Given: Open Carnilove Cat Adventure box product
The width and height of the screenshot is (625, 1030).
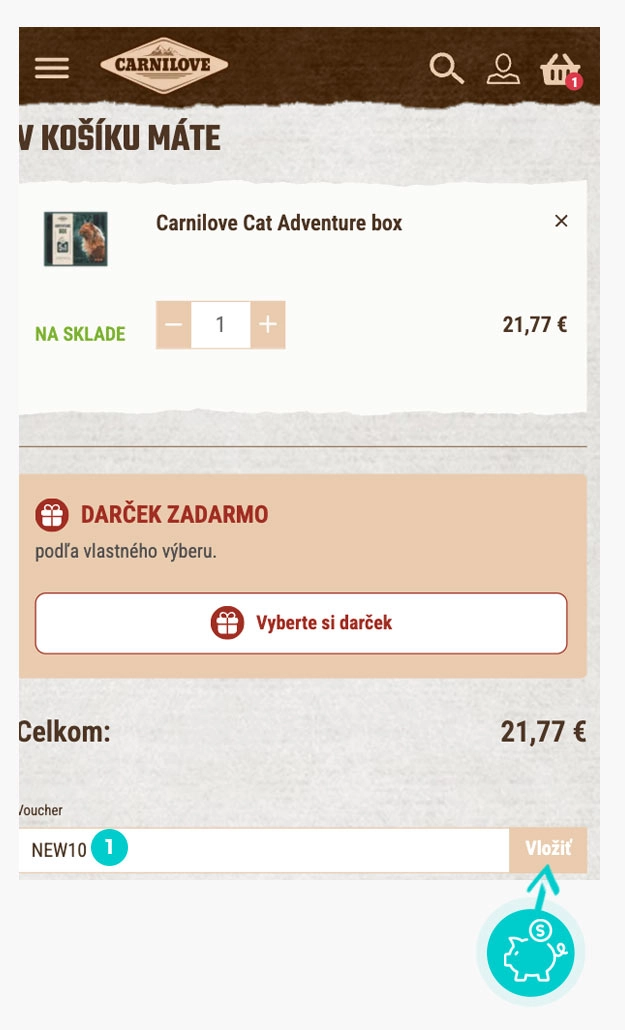Looking at the screenshot, I should pos(279,223).
